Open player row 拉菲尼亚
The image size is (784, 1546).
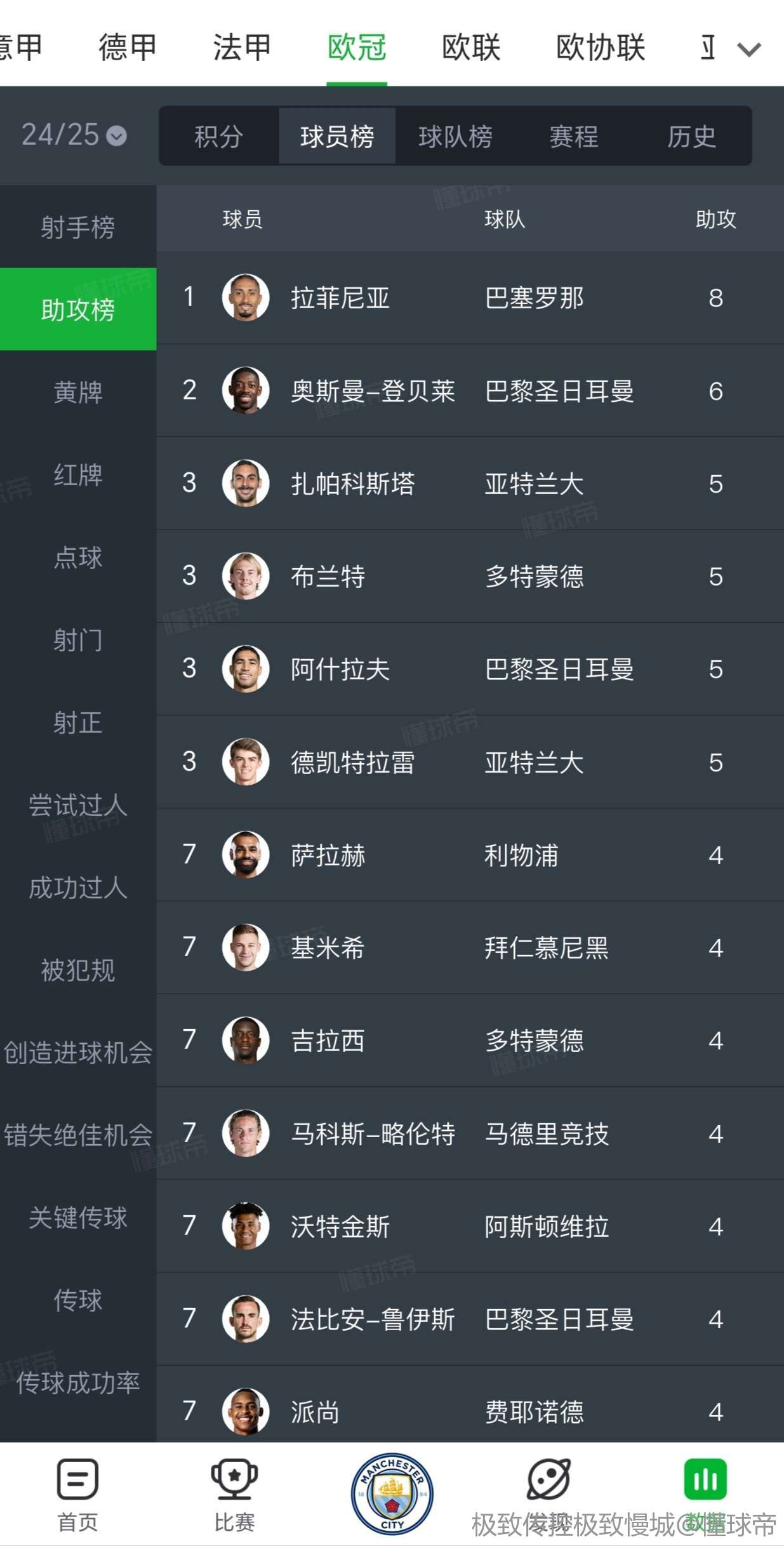(x=470, y=298)
